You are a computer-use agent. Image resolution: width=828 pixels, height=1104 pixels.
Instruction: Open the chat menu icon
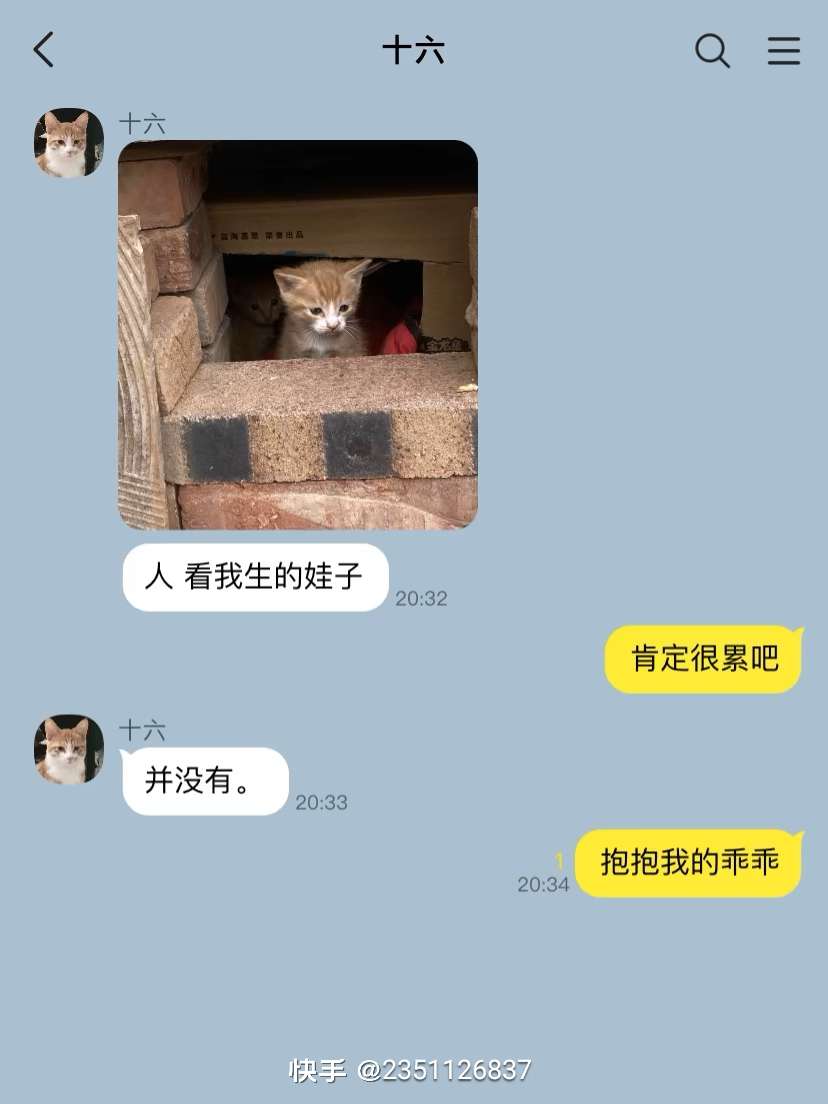coord(784,50)
